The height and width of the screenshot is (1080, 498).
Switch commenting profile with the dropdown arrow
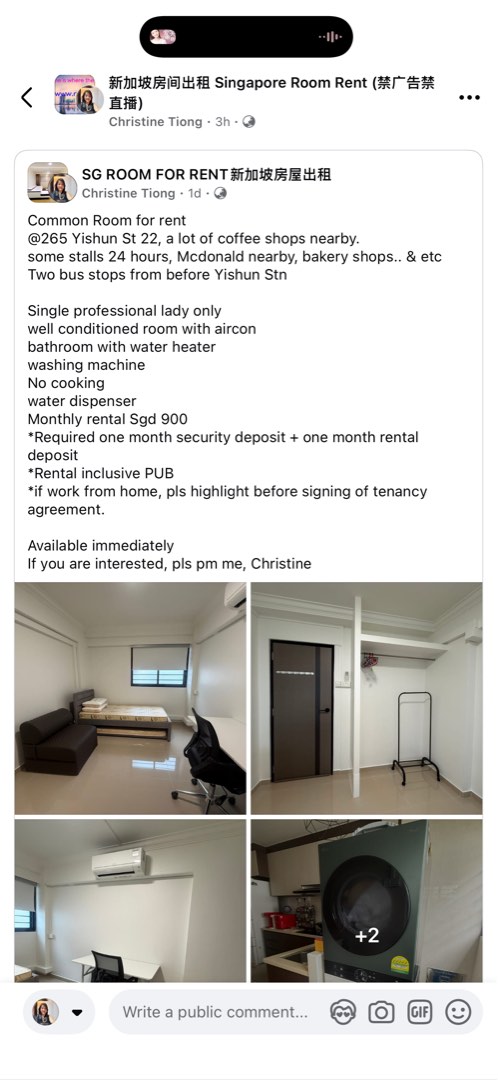pyautogui.click(x=77, y=1012)
